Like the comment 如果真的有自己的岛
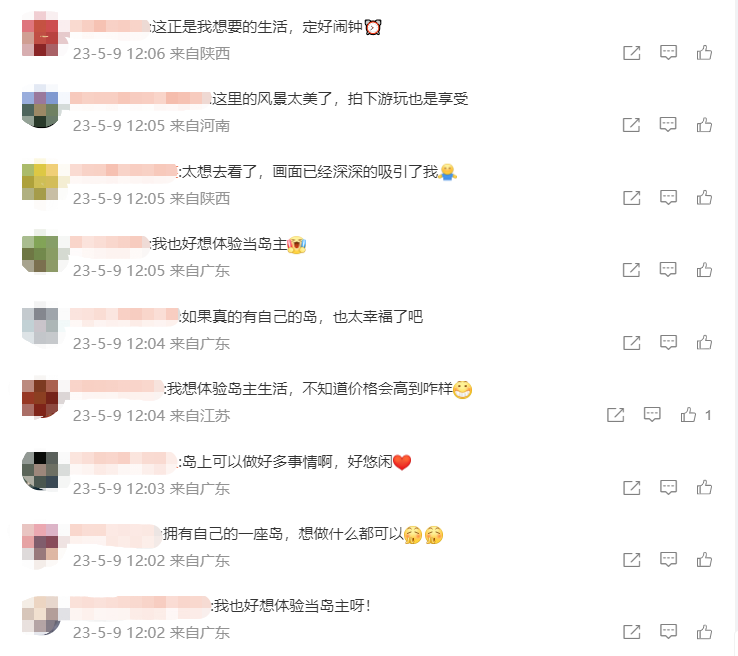This screenshot has height=656, width=738. (x=704, y=342)
